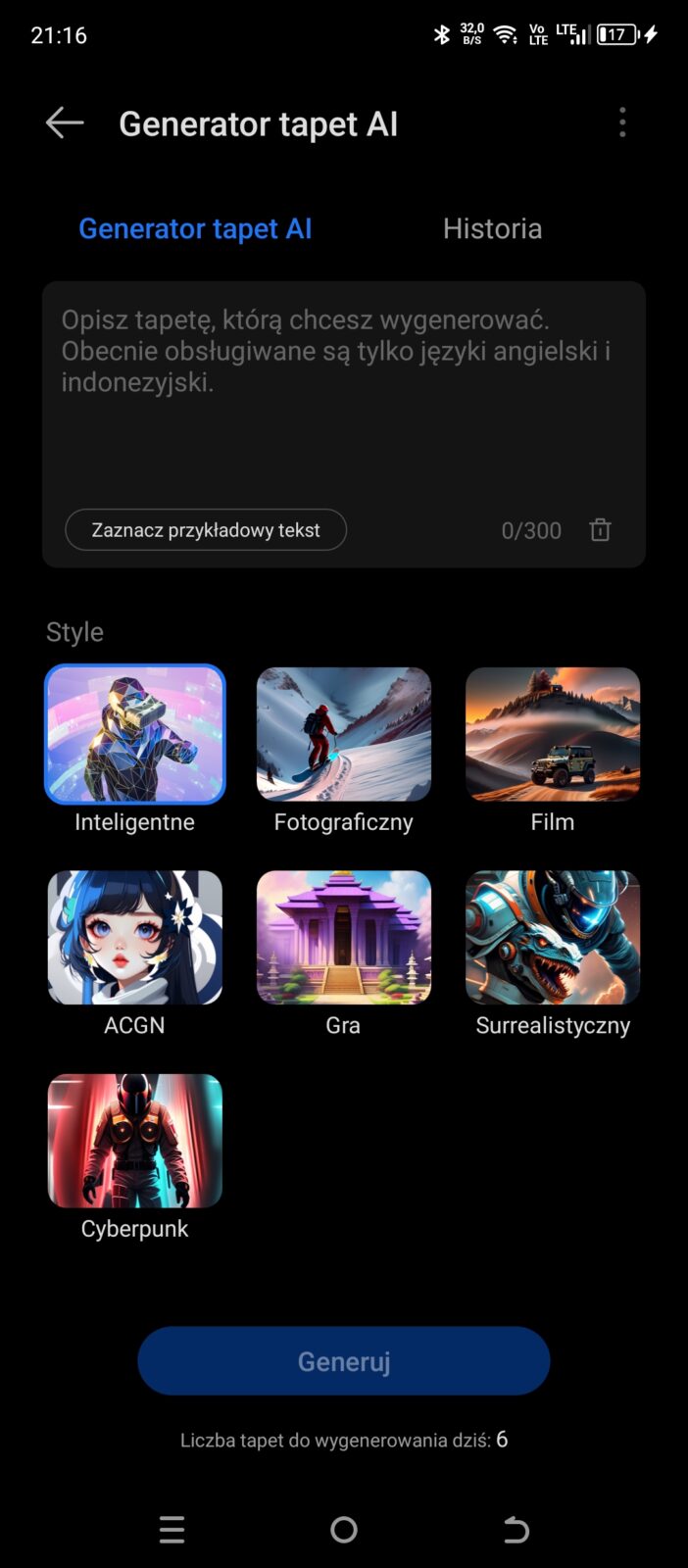
Task: Tap the Zaznacz przykładowy tekst chip
Action: (206, 530)
